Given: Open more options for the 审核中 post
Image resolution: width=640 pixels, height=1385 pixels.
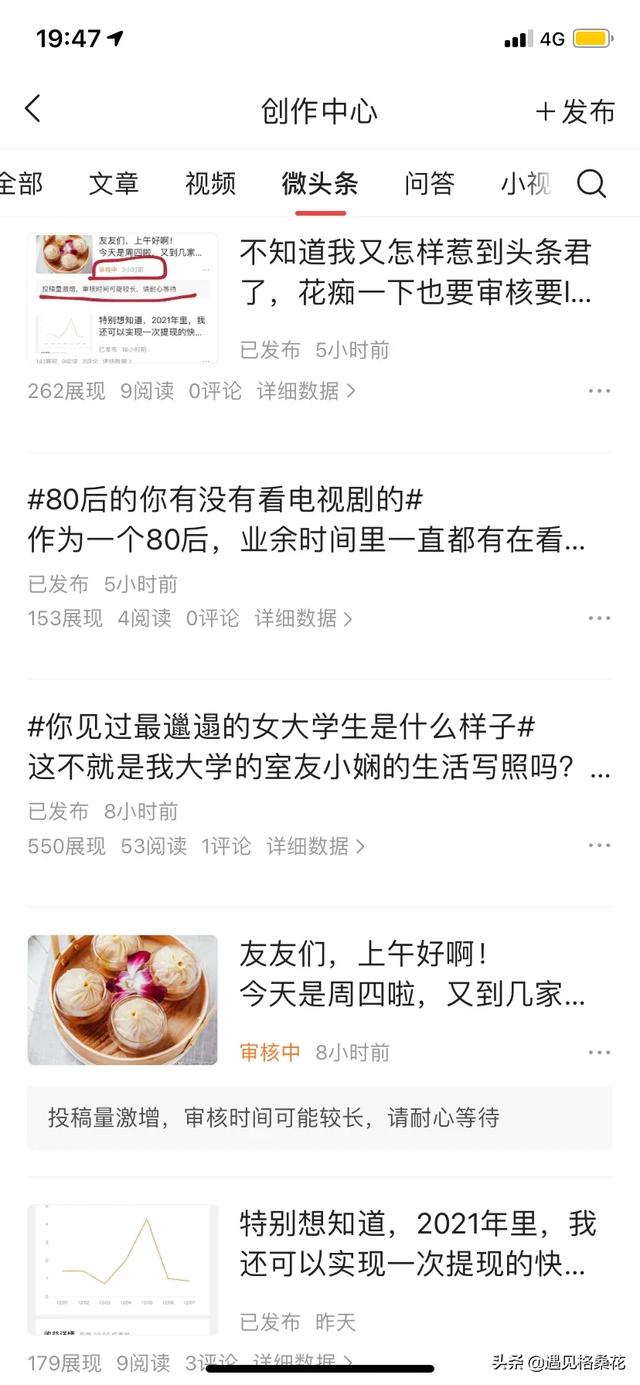Looking at the screenshot, I should click(599, 1052).
